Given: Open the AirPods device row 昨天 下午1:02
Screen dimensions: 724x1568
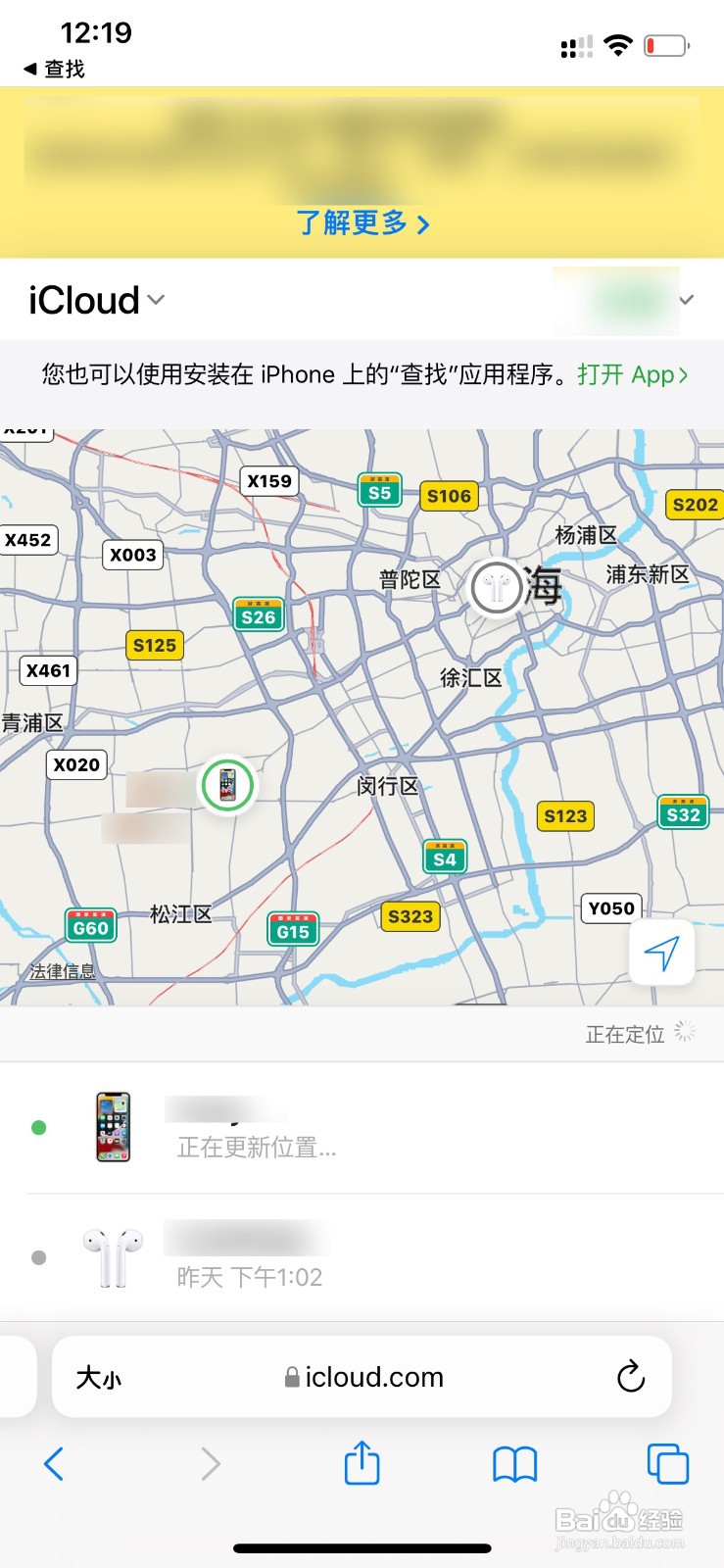Looking at the screenshot, I should [362, 1257].
